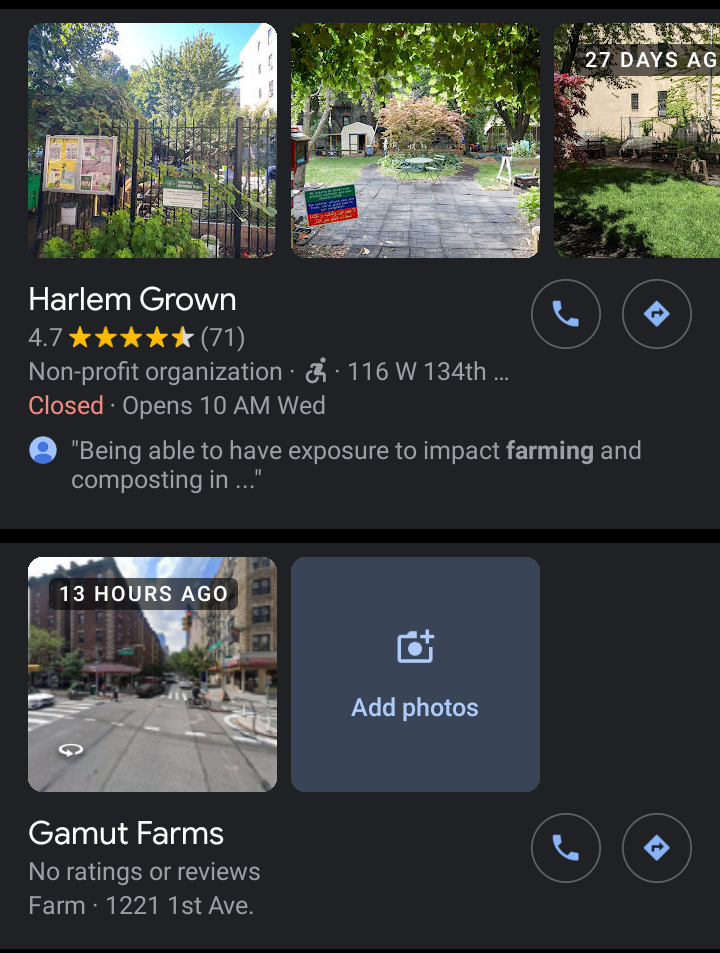The image size is (720, 953).
Task: Open Harlem Grown fence entrance photo
Action: point(152,140)
